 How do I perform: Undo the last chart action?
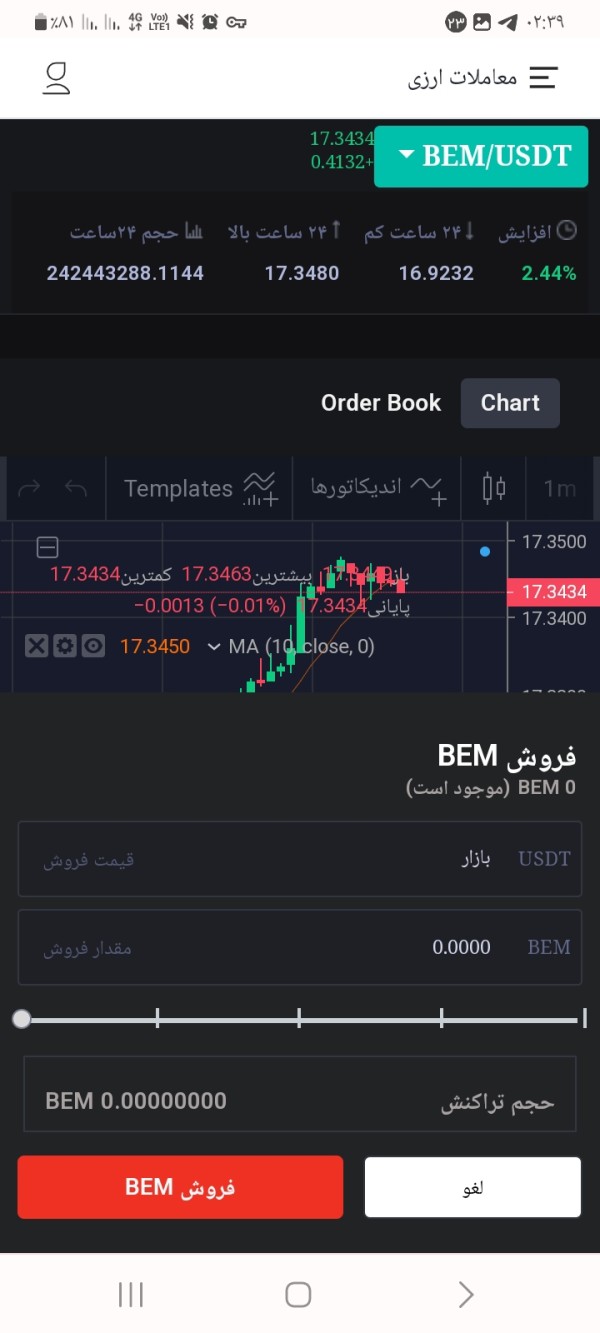coord(76,488)
